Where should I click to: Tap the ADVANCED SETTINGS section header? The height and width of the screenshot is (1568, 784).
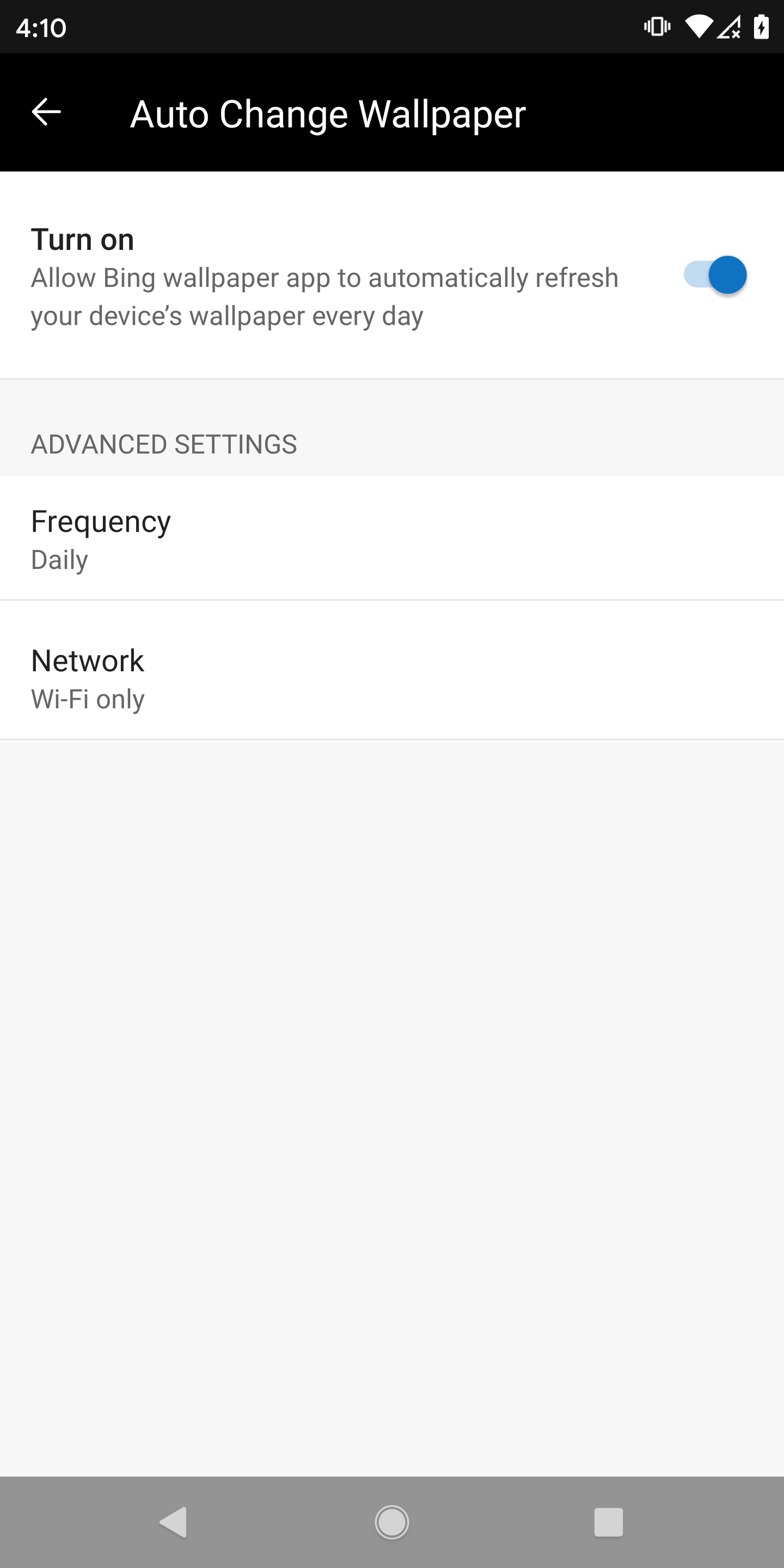click(163, 444)
